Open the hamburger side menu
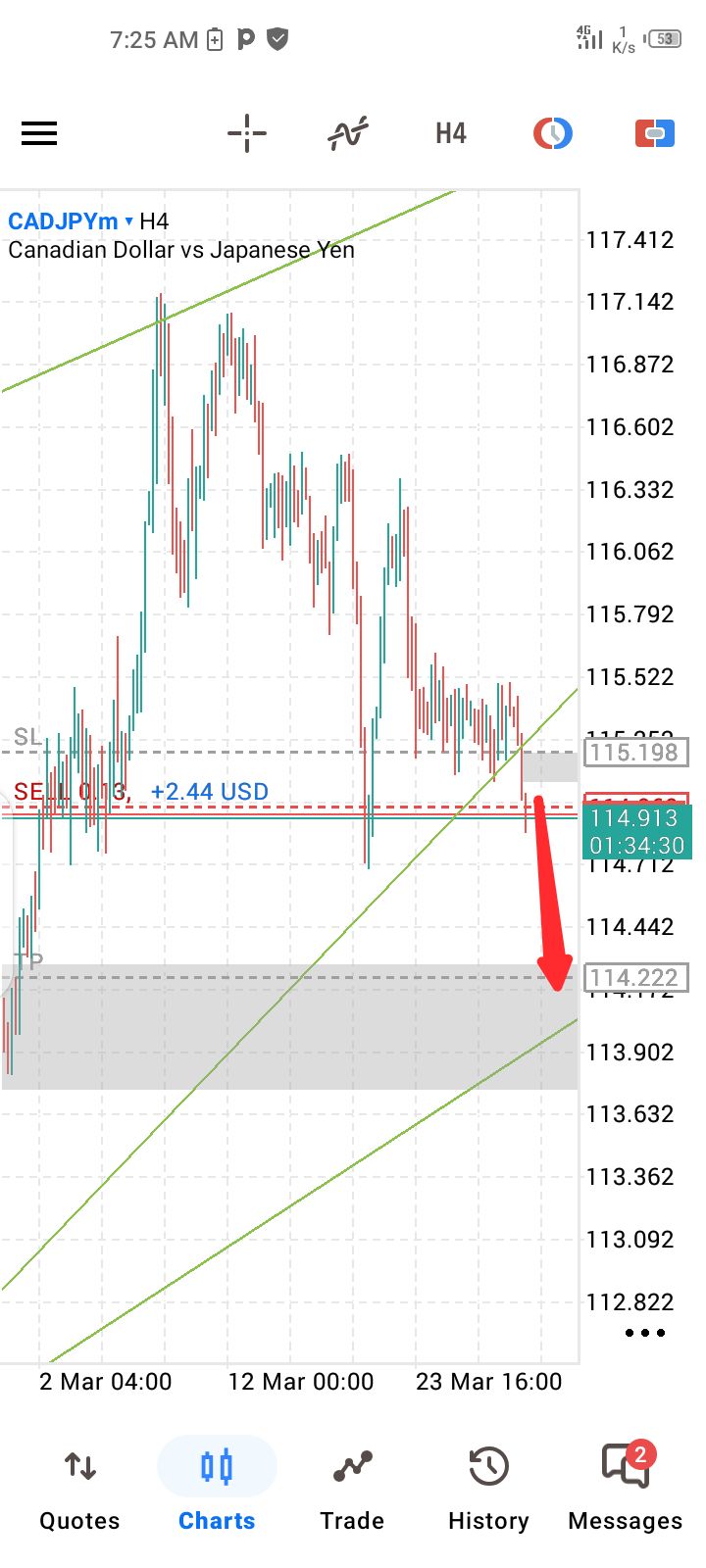This screenshot has width=706, height=1568. (39, 133)
